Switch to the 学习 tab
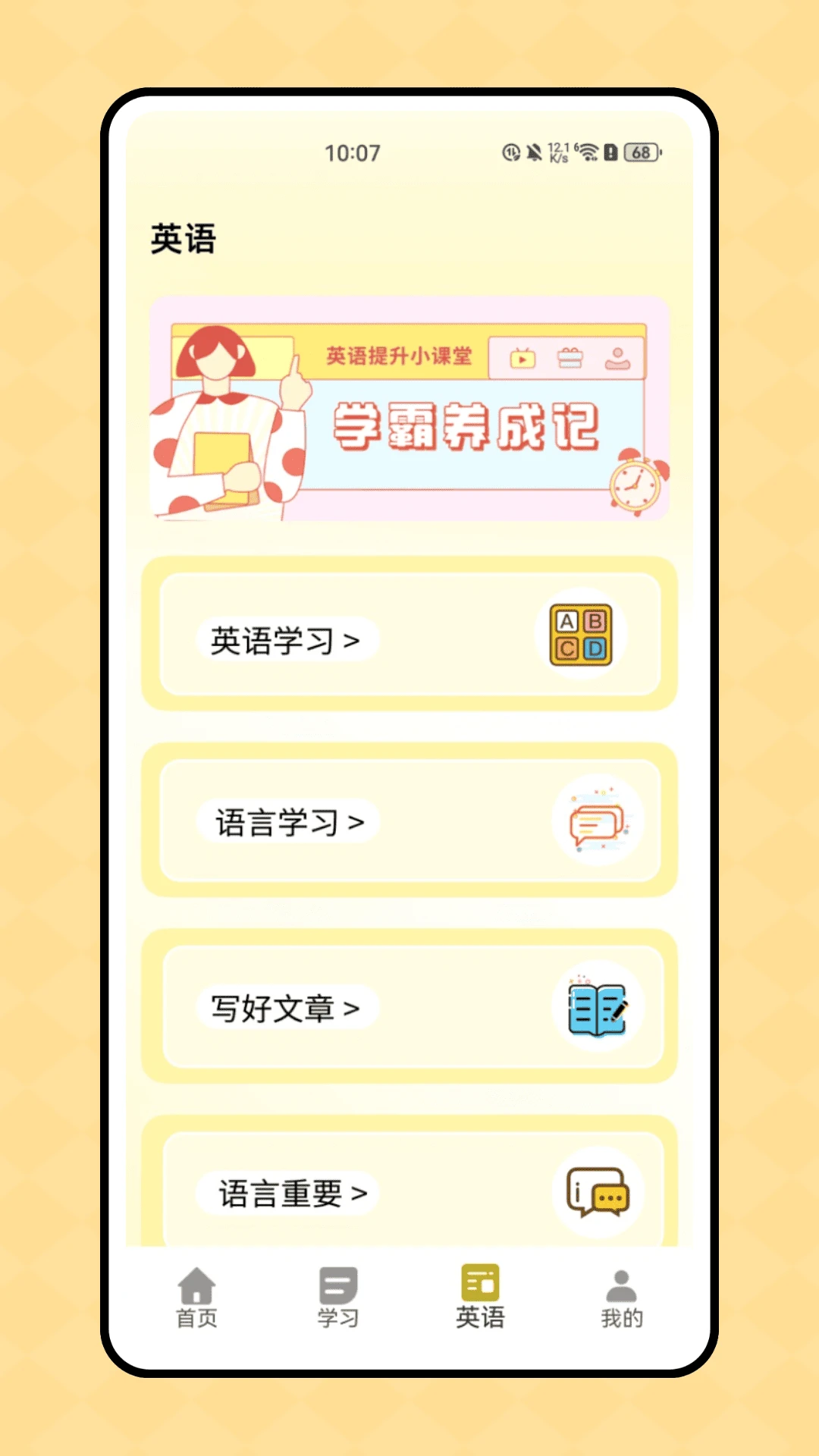 (338, 1298)
